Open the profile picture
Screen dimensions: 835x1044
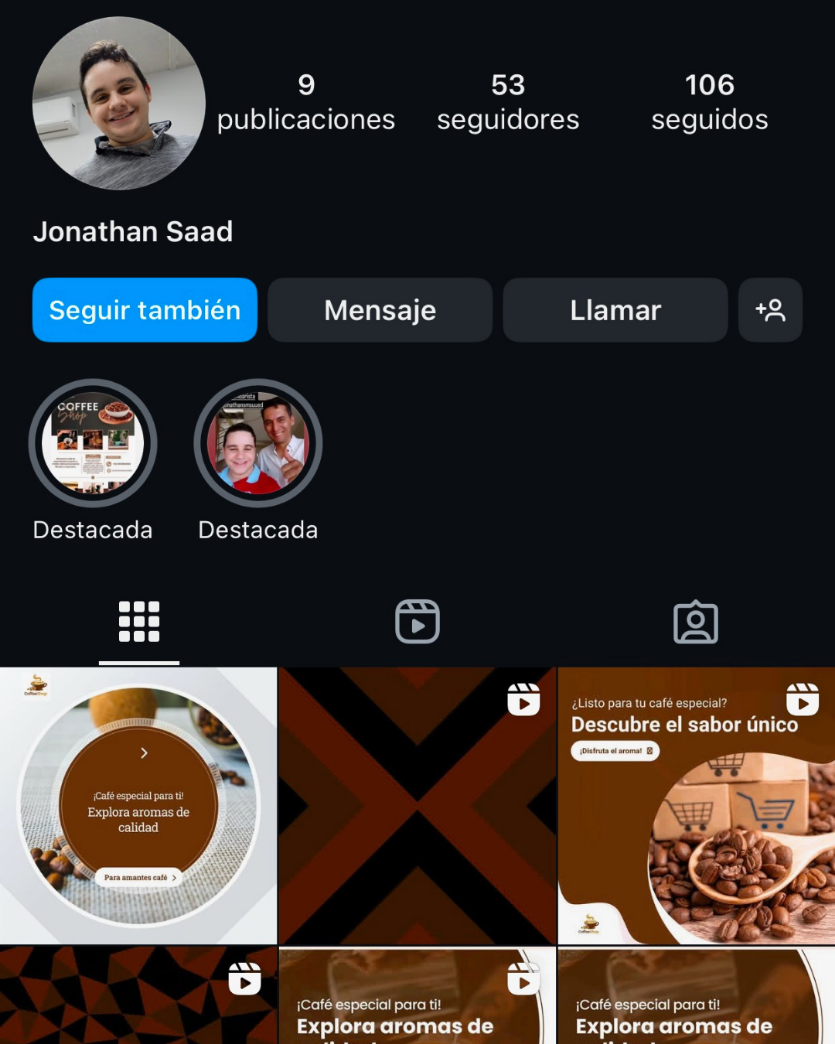[118, 102]
